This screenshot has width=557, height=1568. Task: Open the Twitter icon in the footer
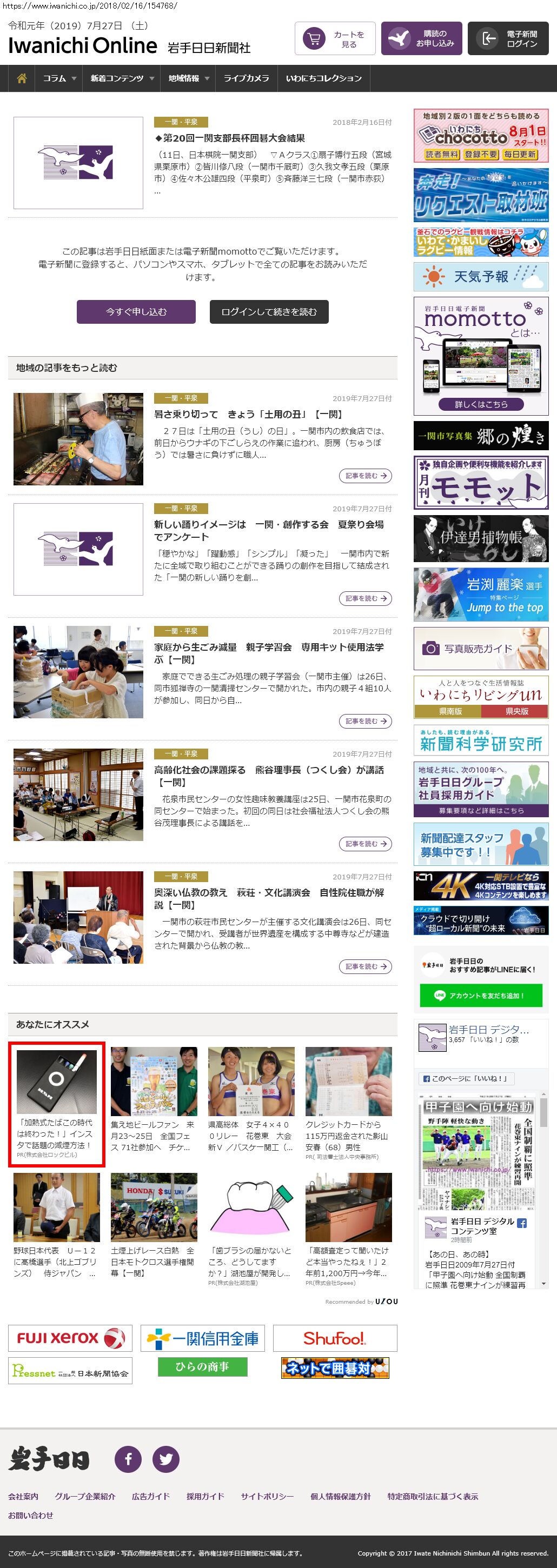165,1459
